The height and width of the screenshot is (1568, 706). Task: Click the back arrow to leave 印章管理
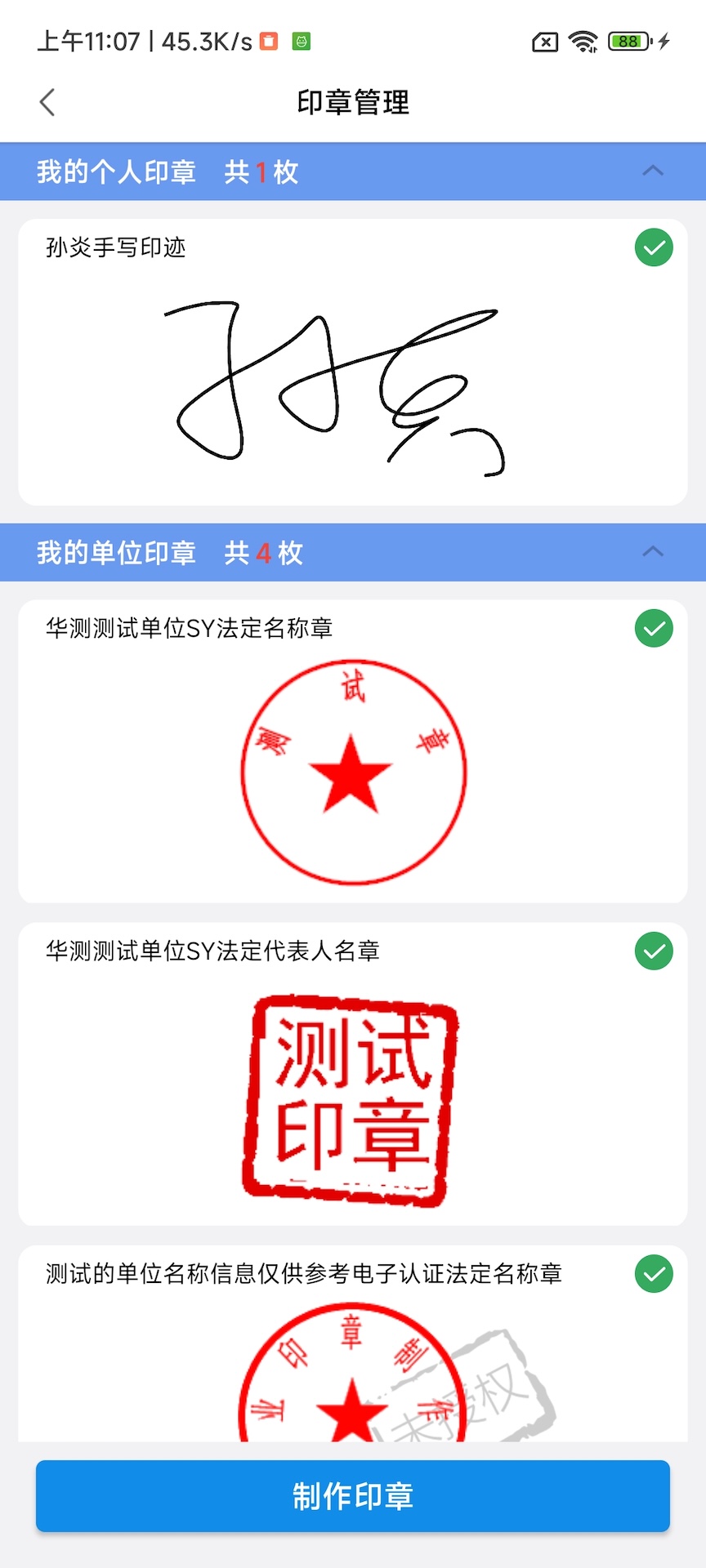(x=47, y=102)
